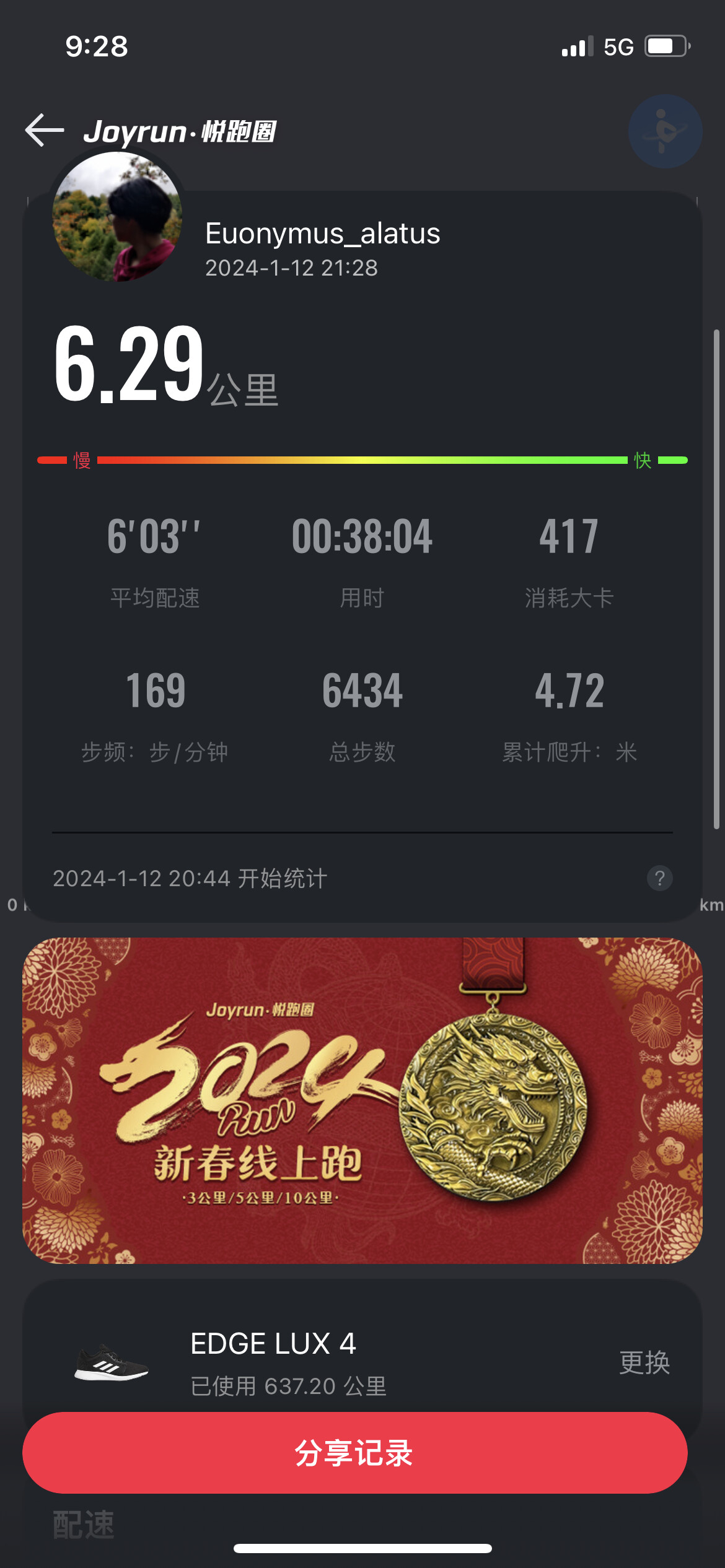Tap the runner icon in top corner
The image size is (725, 1568).
(665, 131)
